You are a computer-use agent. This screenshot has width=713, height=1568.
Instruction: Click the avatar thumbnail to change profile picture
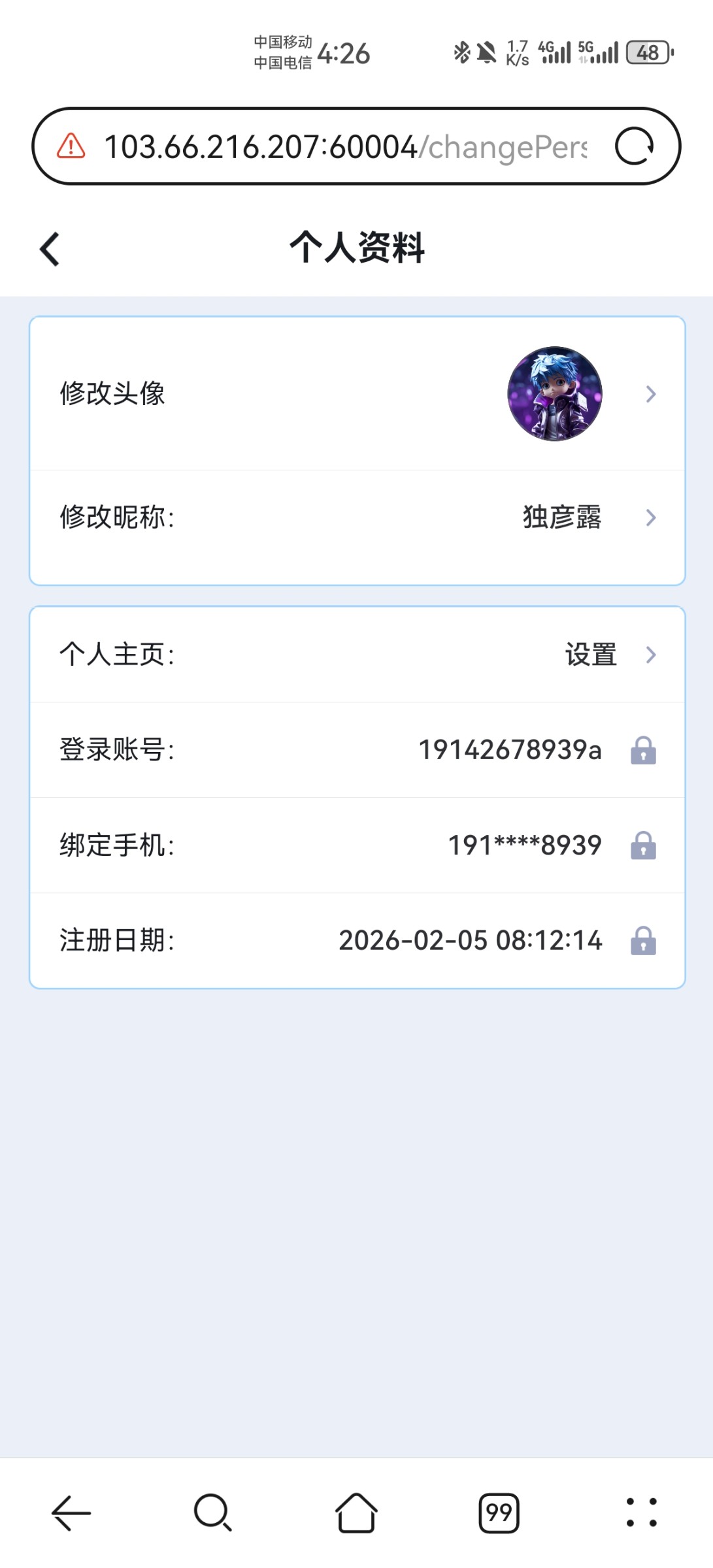pyautogui.click(x=555, y=393)
